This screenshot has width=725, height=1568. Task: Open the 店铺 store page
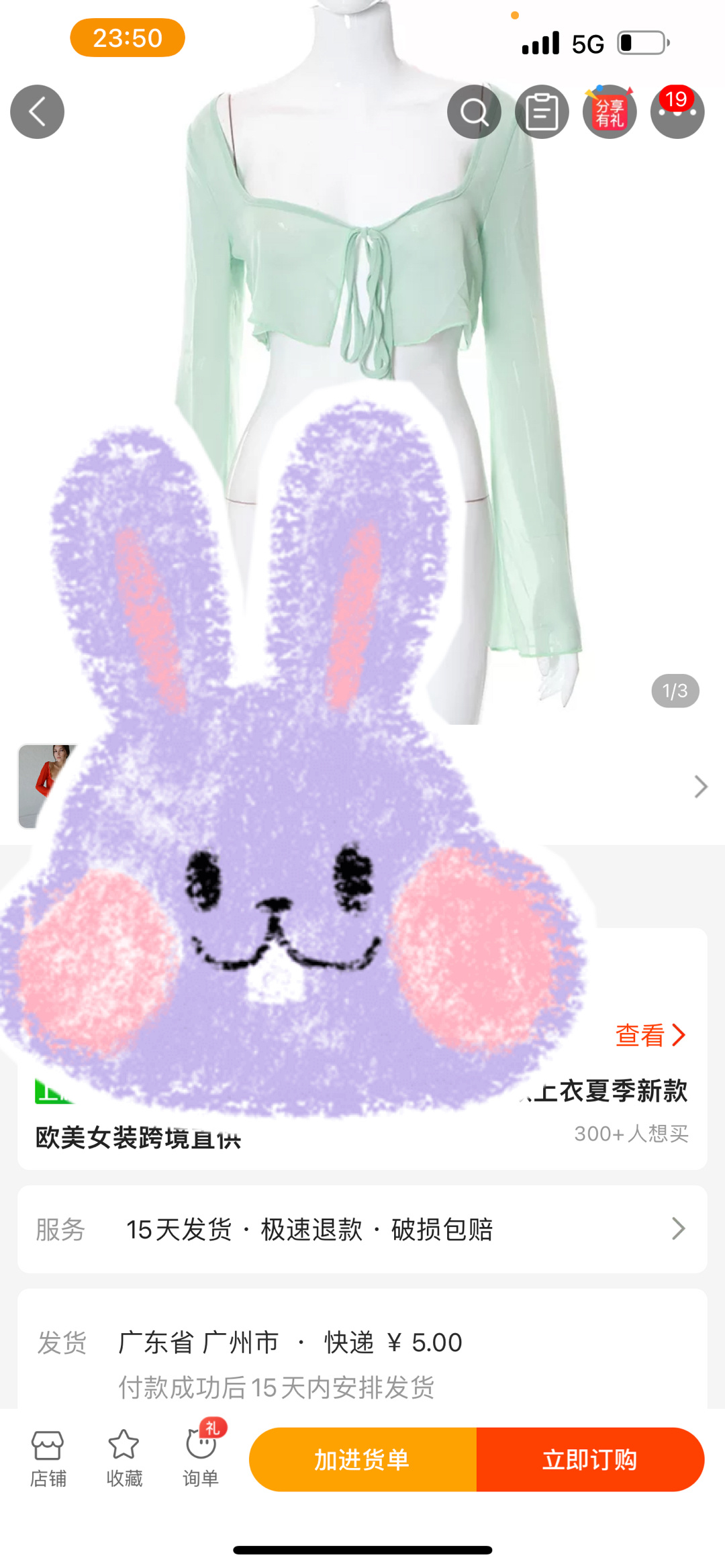(48, 1458)
